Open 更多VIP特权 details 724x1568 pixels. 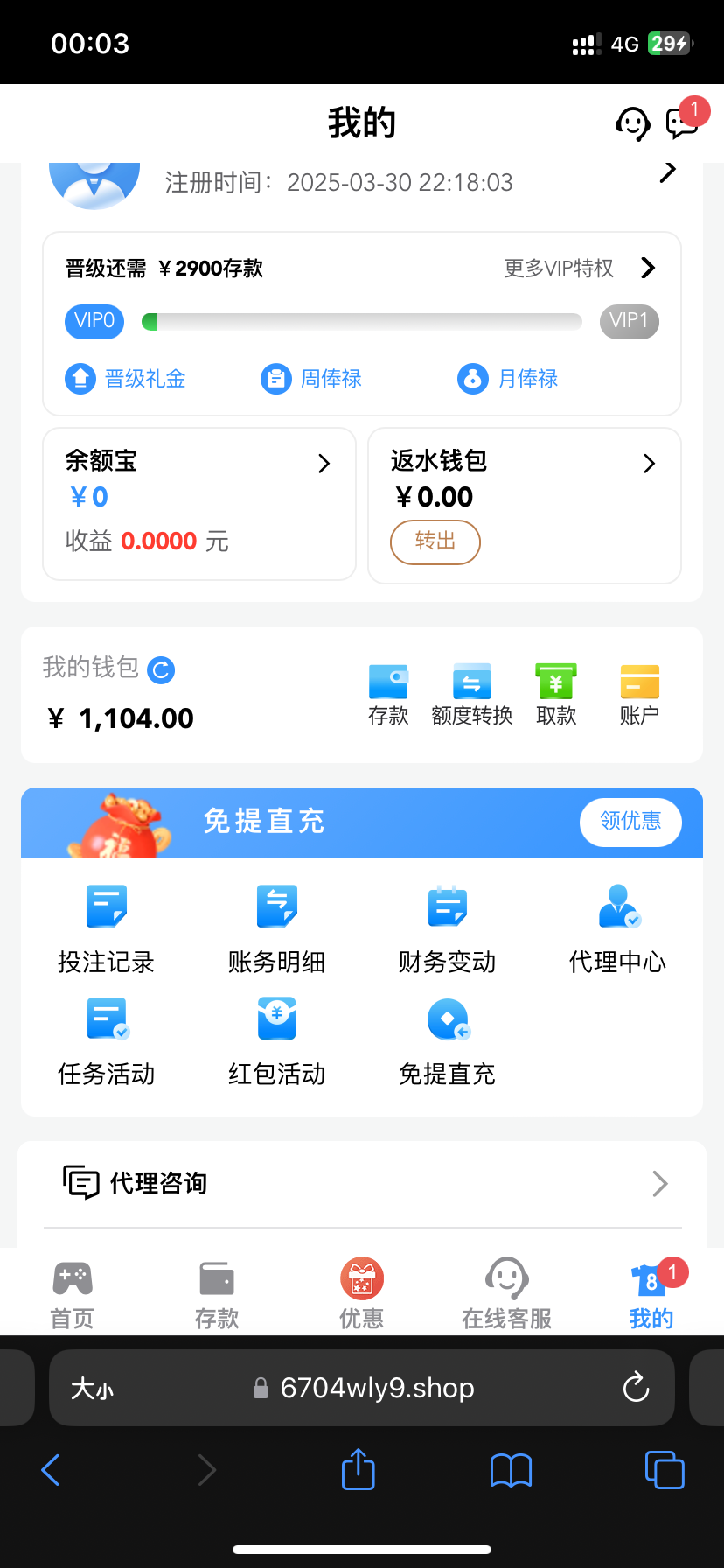pyautogui.click(x=579, y=269)
